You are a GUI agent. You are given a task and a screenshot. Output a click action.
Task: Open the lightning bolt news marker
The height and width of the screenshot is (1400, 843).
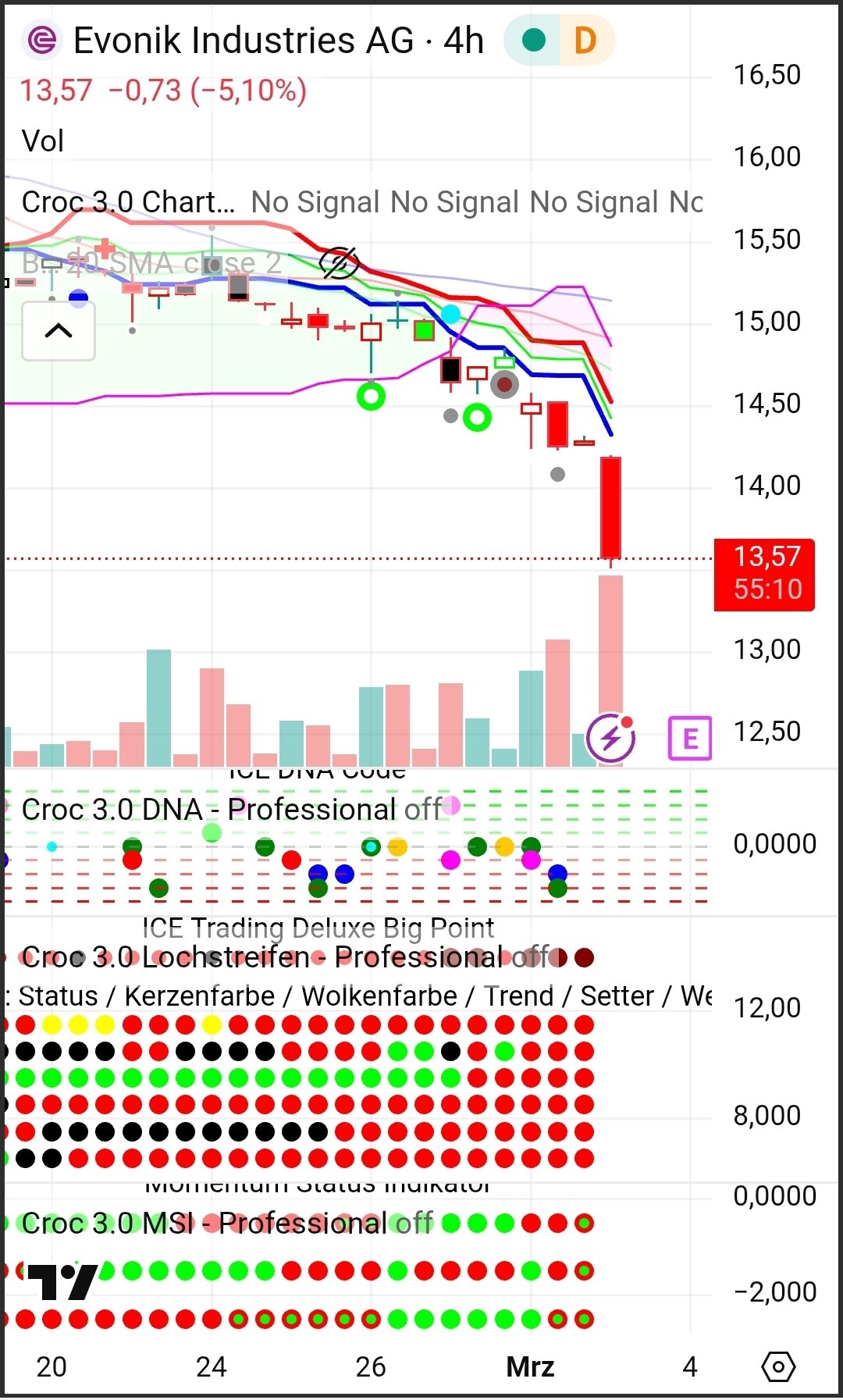(611, 737)
